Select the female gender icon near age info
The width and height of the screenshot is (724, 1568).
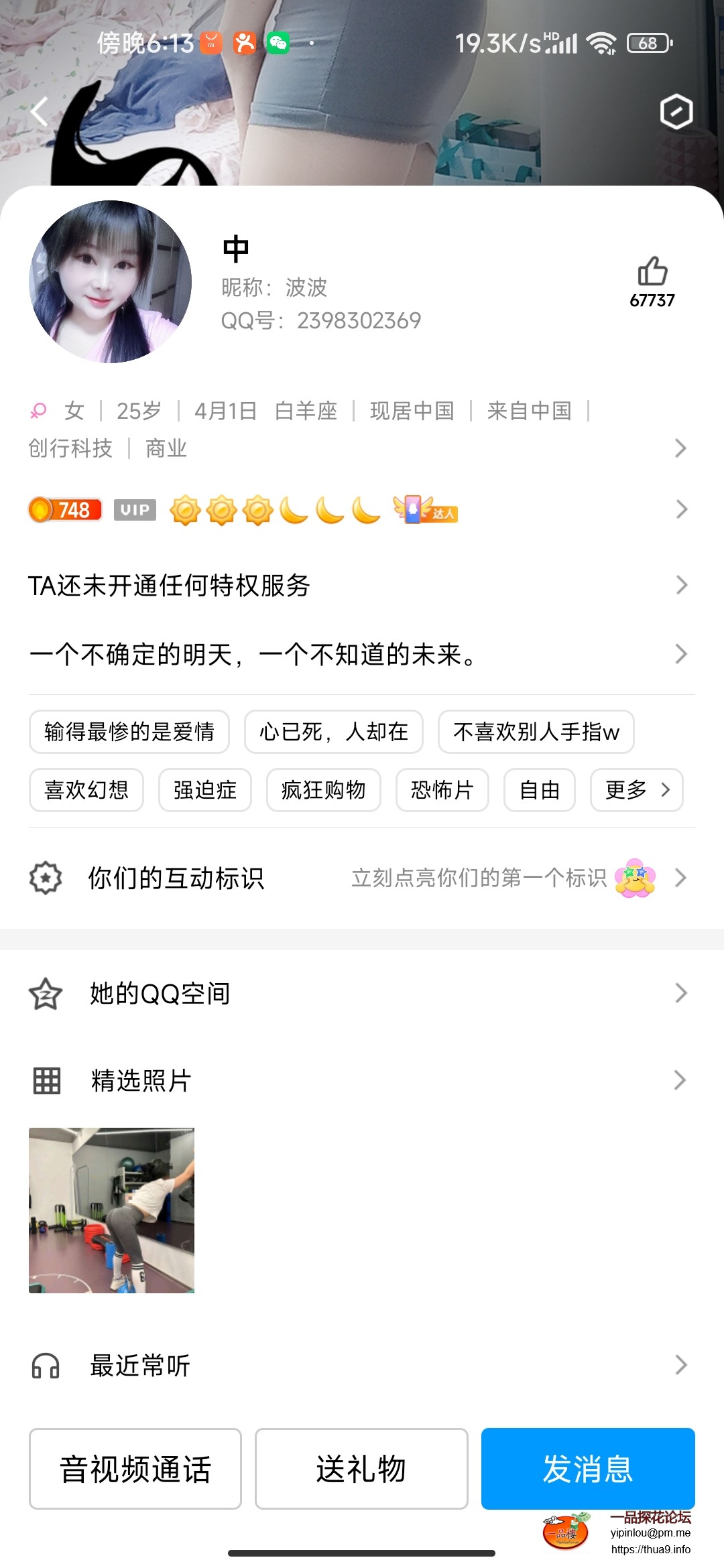pos(38,410)
